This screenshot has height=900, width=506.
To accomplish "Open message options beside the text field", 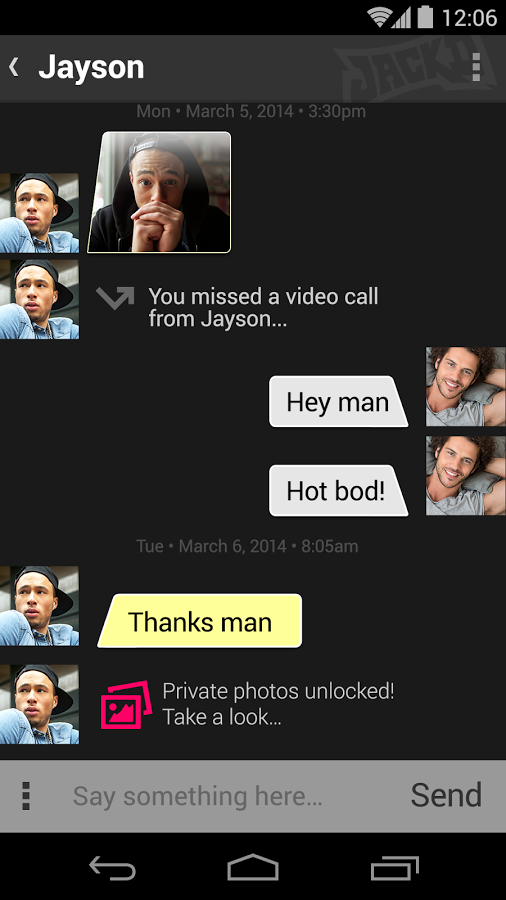I will point(26,796).
